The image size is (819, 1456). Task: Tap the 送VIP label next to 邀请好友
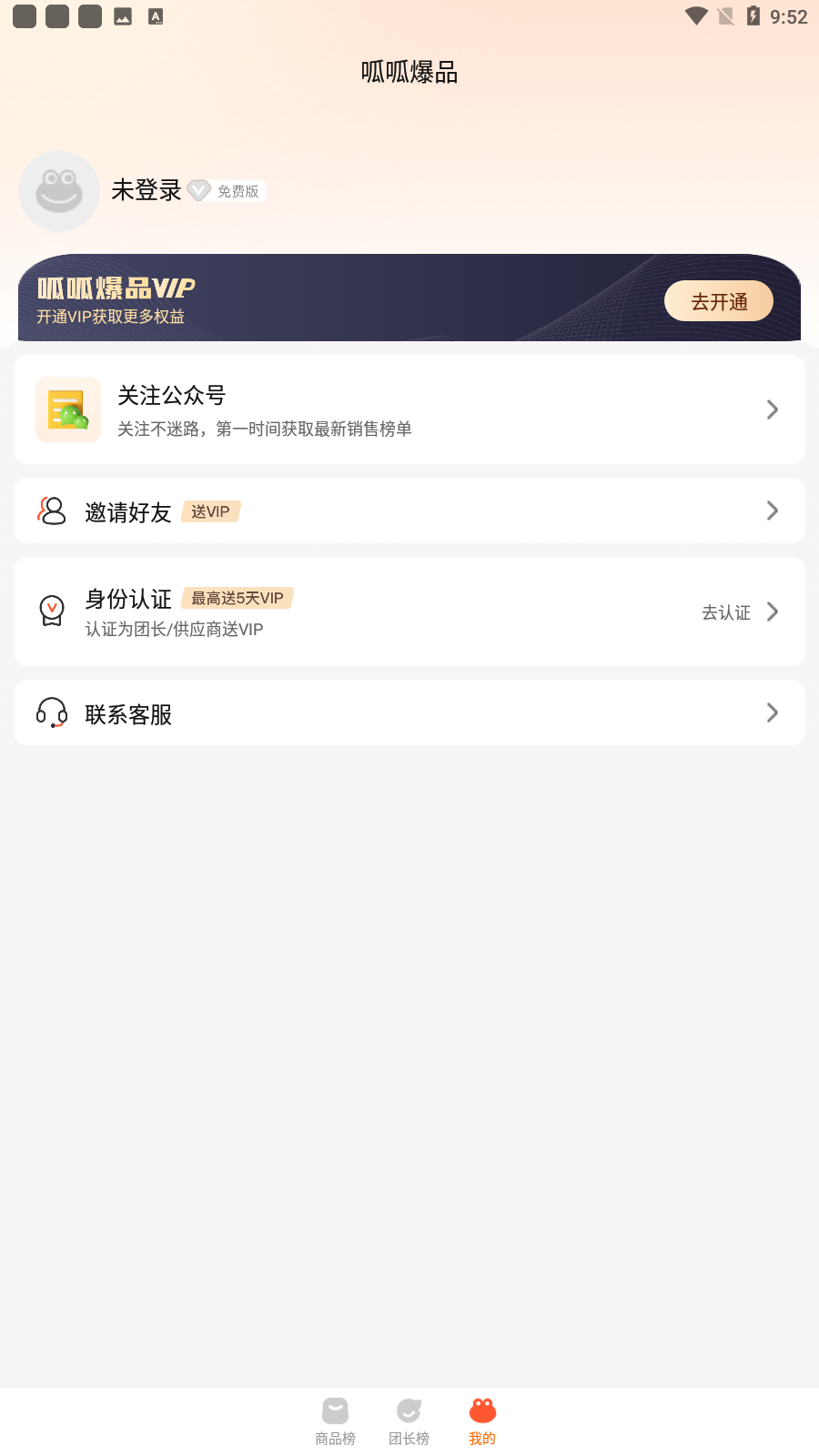click(210, 511)
